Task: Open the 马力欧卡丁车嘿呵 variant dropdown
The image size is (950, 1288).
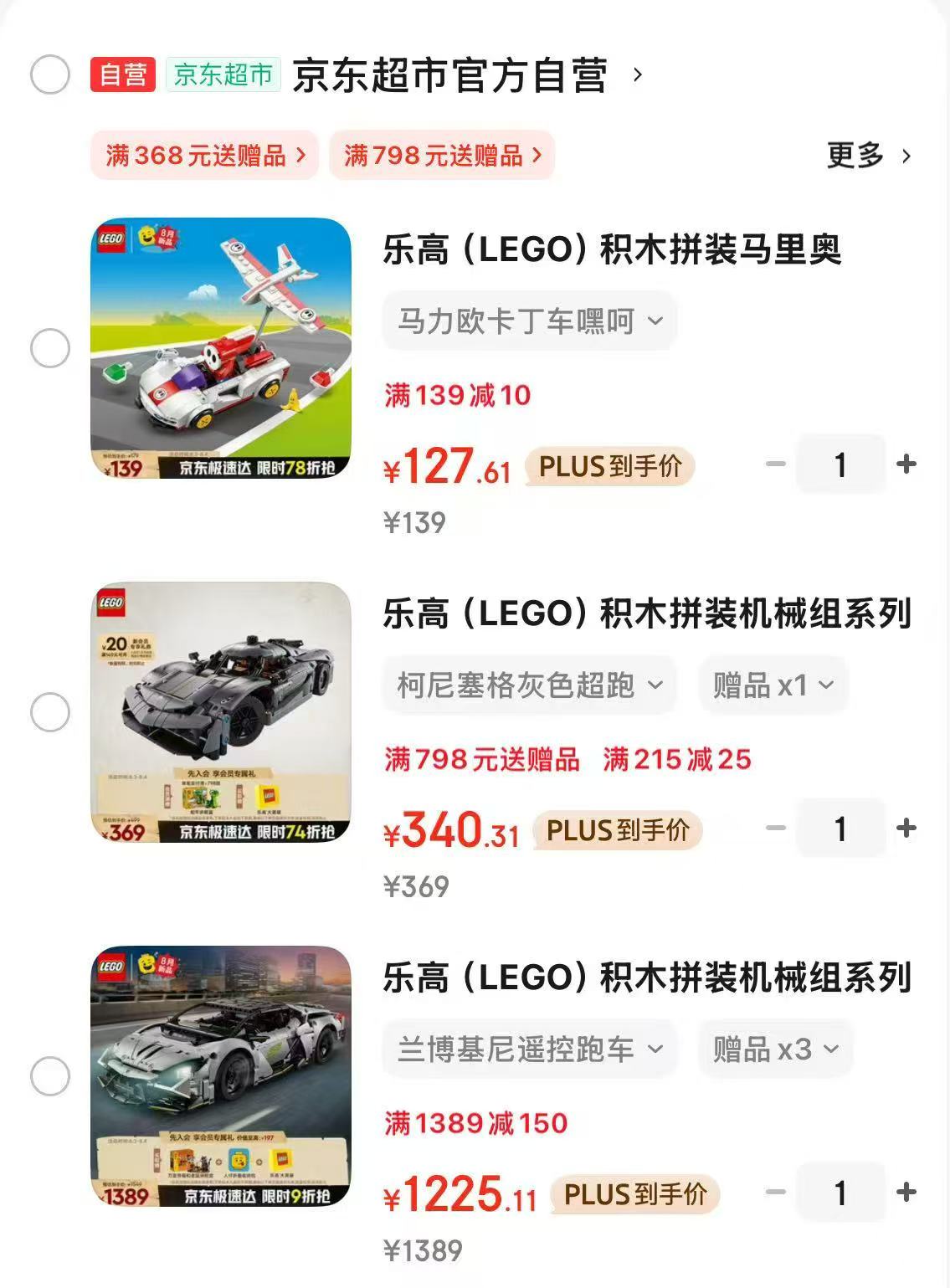Action: [x=529, y=321]
